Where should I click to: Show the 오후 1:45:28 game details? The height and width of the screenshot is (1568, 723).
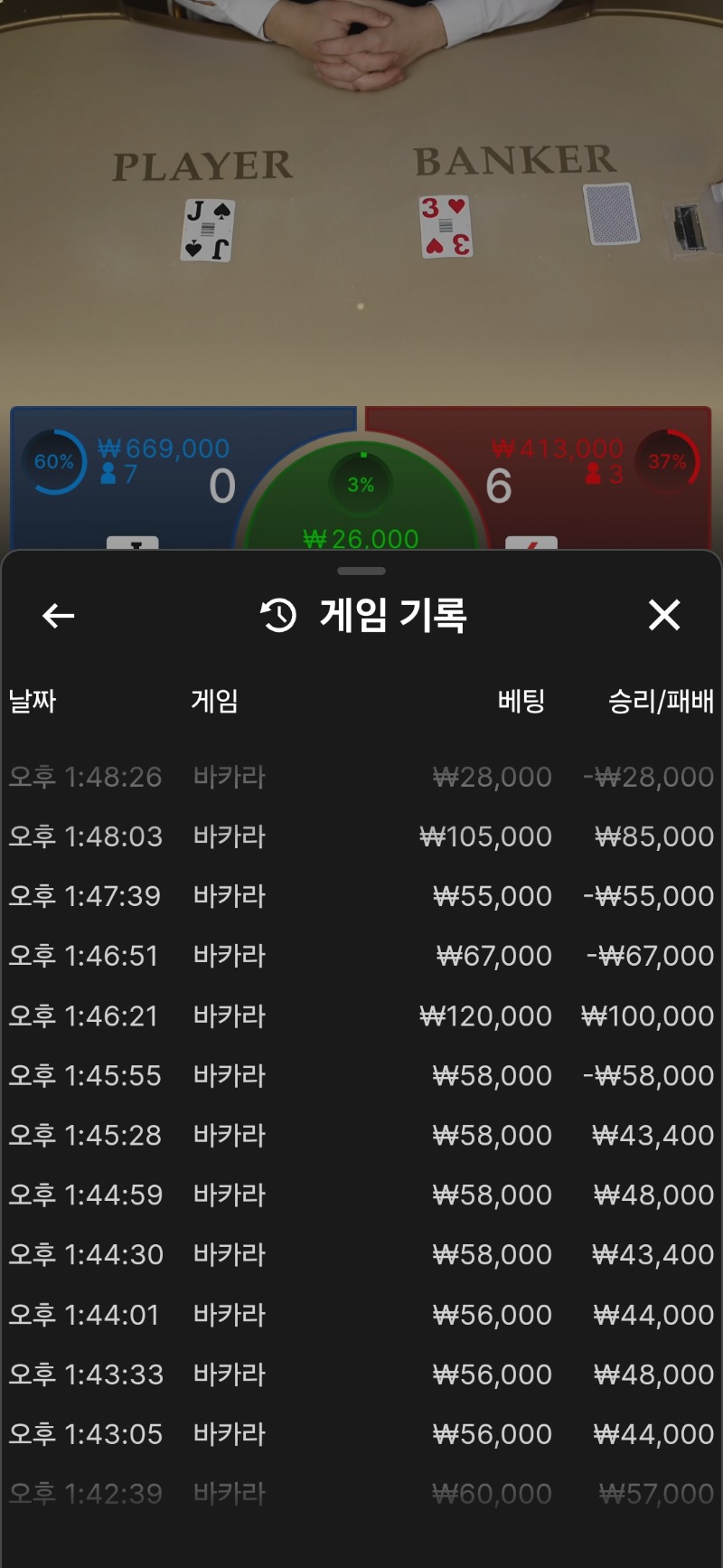click(x=361, y=1135)
